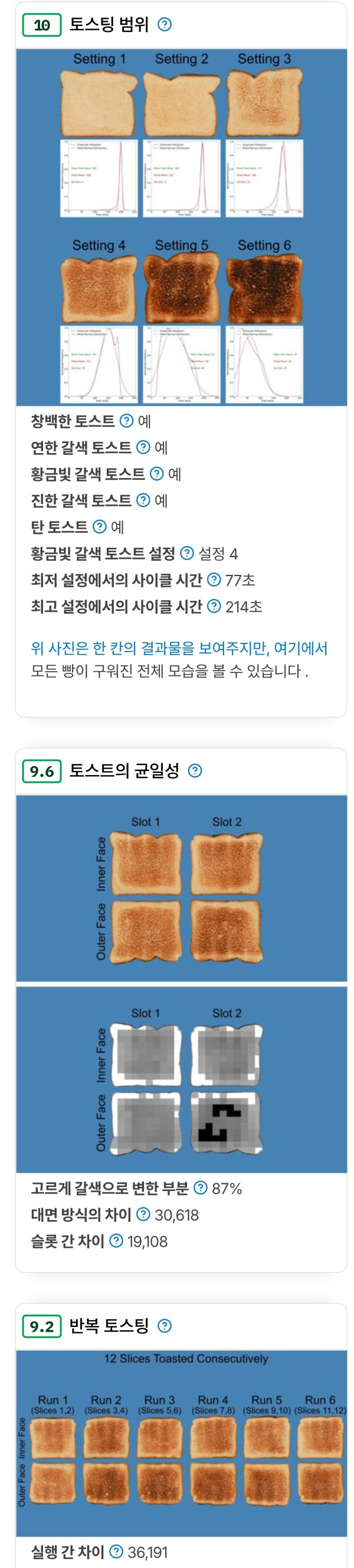The height and width of the screenshot is (1568, 354).
Task: Open the 12 Slices Toasted Consecutively image
Action: tap(181, 1443)
